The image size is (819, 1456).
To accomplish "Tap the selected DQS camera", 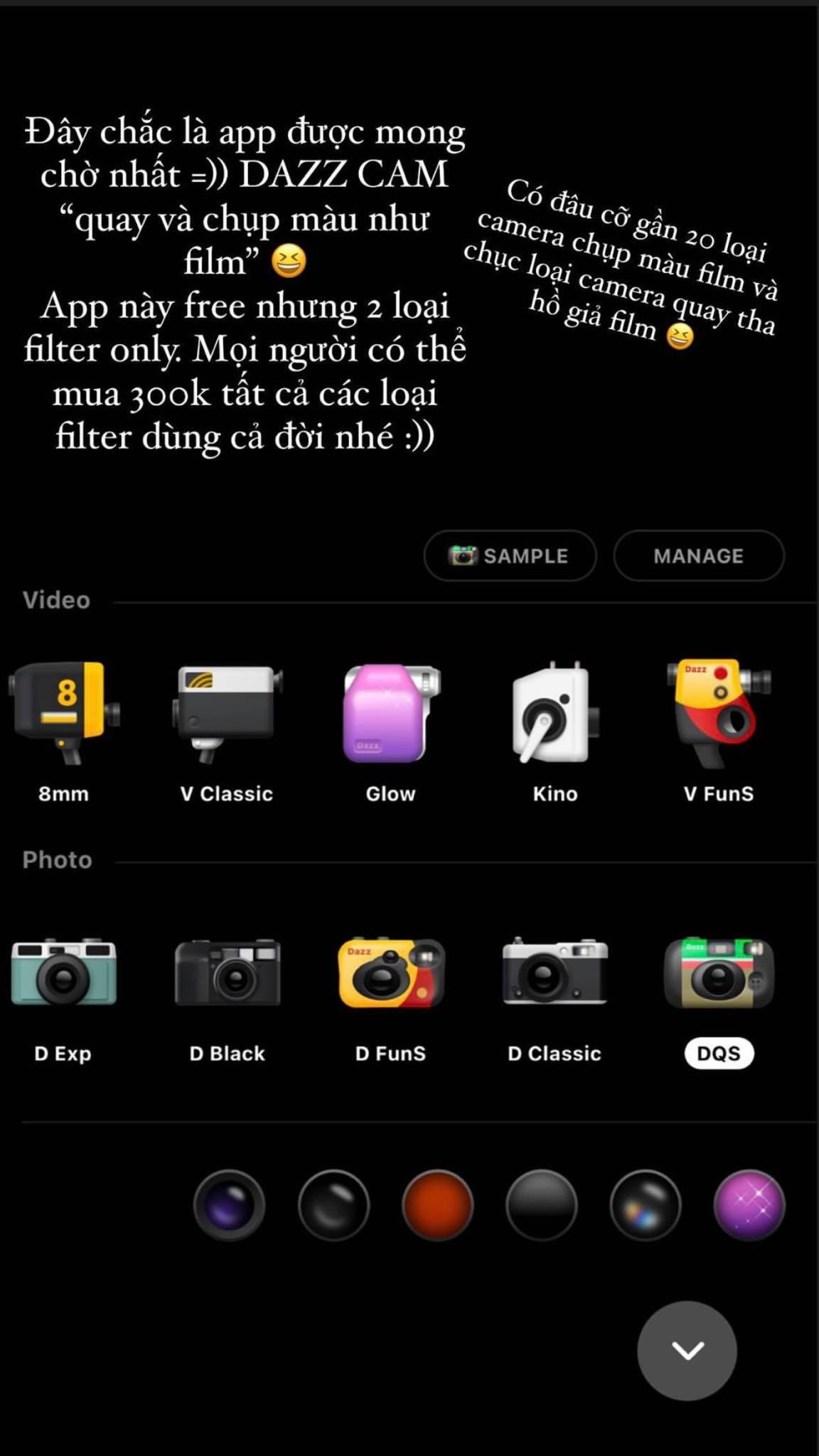I will 719,973.
